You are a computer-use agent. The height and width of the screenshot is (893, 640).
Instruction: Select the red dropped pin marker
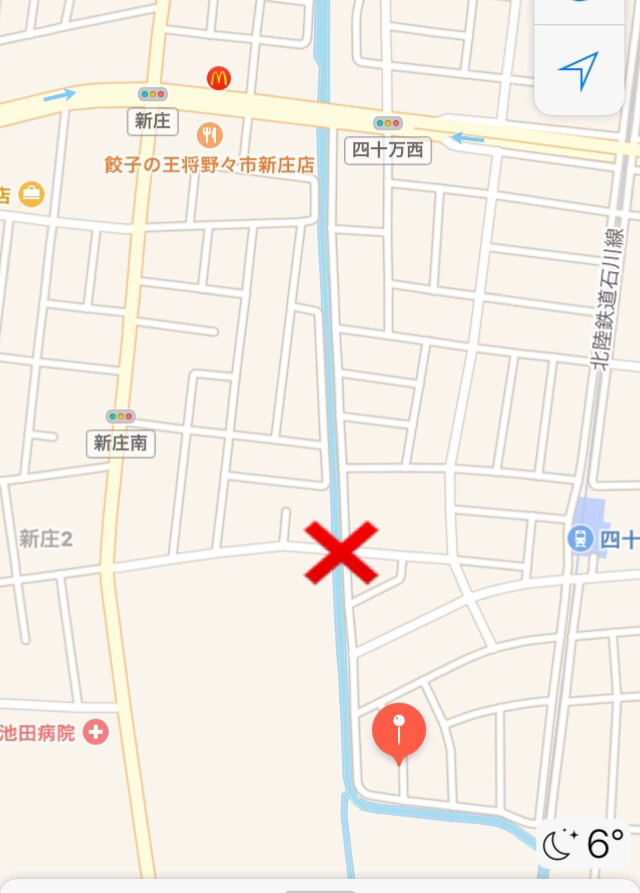point(399,731)
